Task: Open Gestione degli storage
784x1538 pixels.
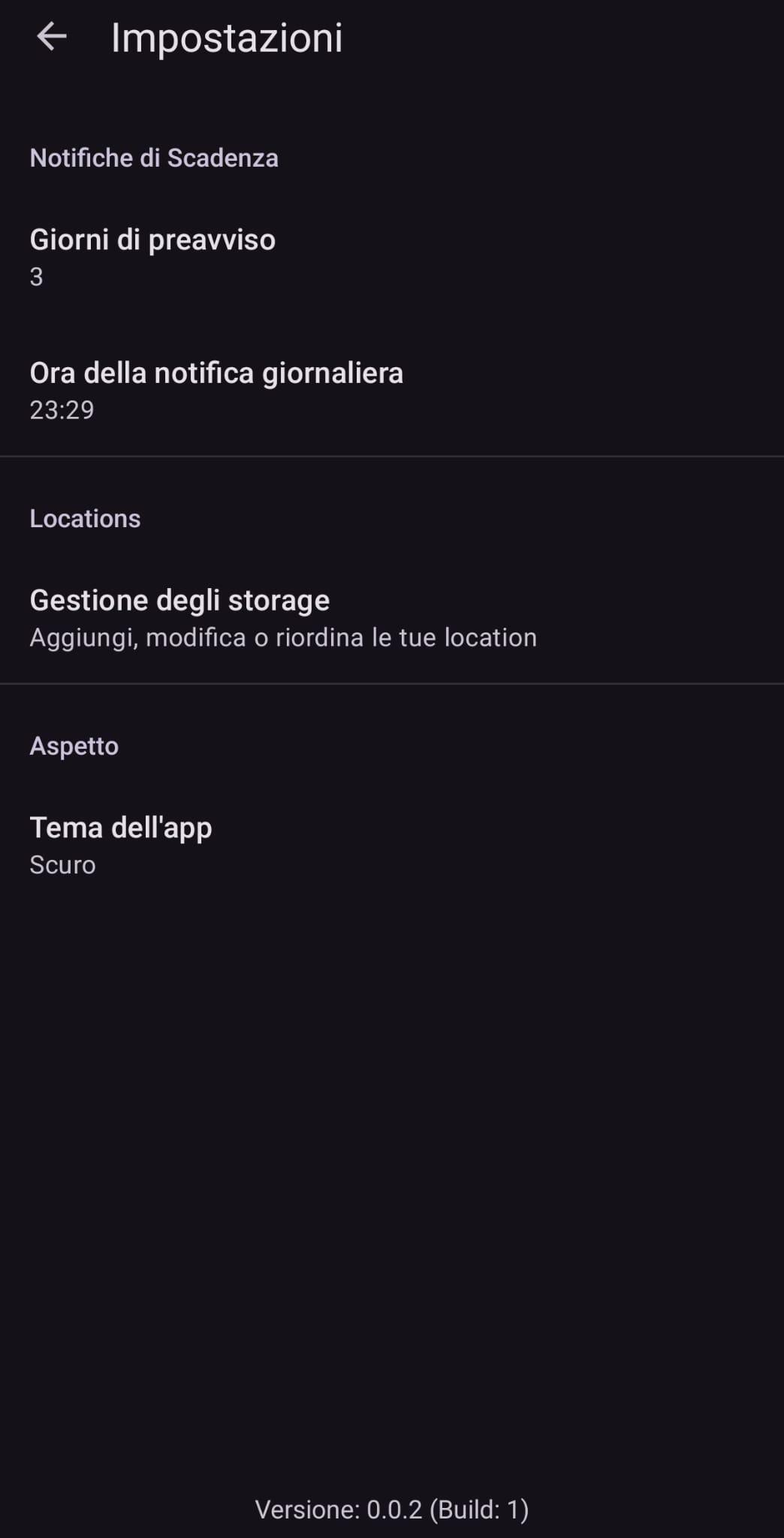Action: pyautogui.click(x=282, y=617)
